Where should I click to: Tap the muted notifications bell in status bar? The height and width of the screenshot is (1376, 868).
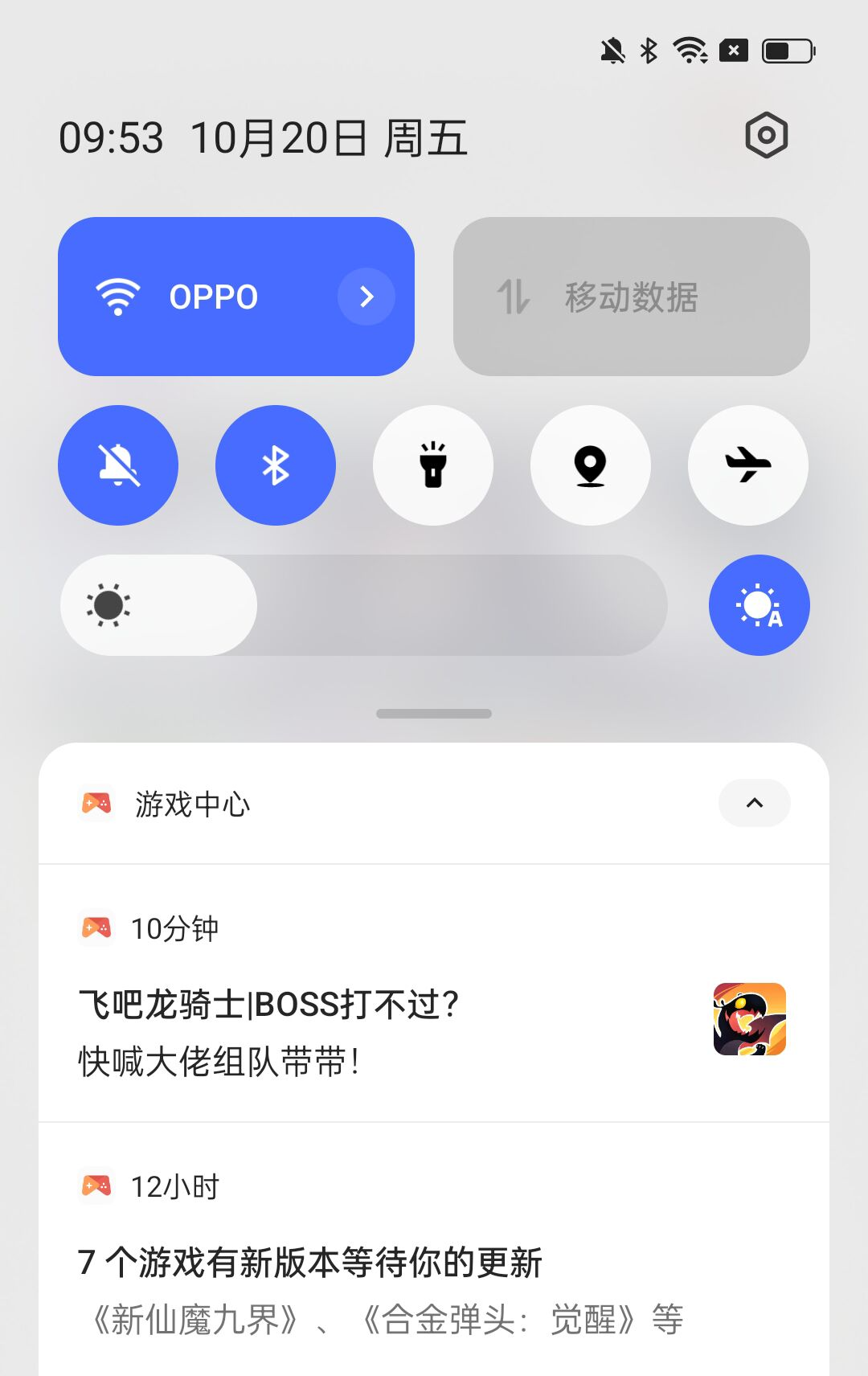(612, 51)
